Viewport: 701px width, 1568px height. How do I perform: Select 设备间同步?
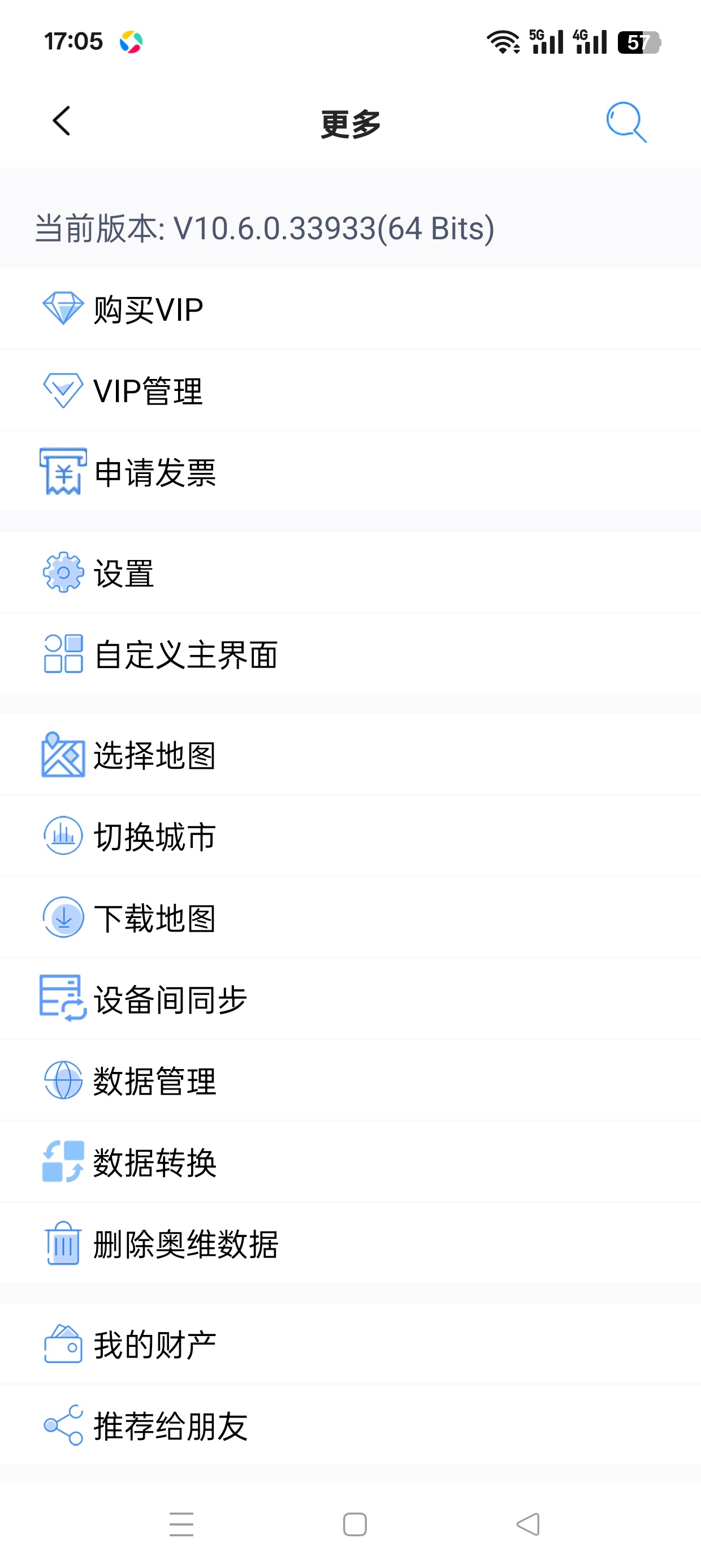click(350, 999)
